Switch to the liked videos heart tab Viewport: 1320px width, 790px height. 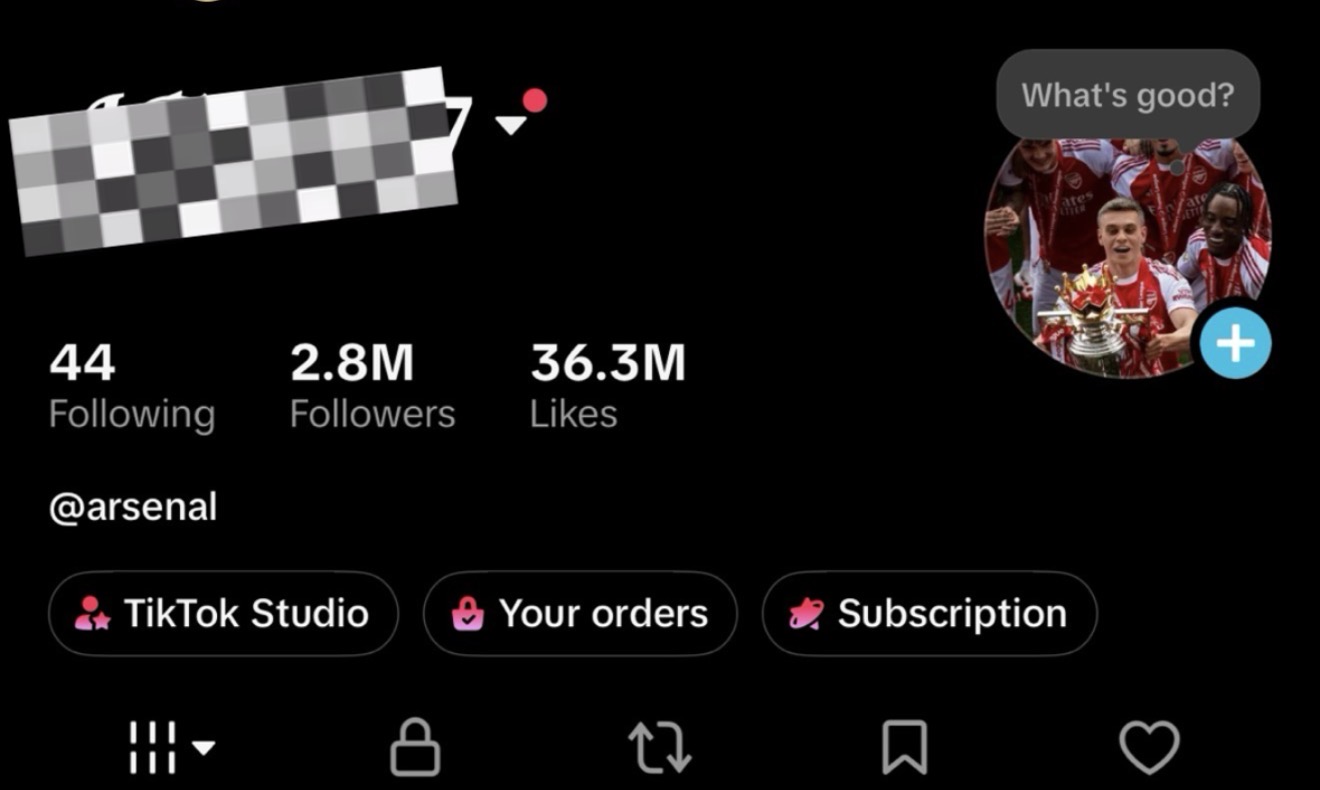[x=1149, y=748]
